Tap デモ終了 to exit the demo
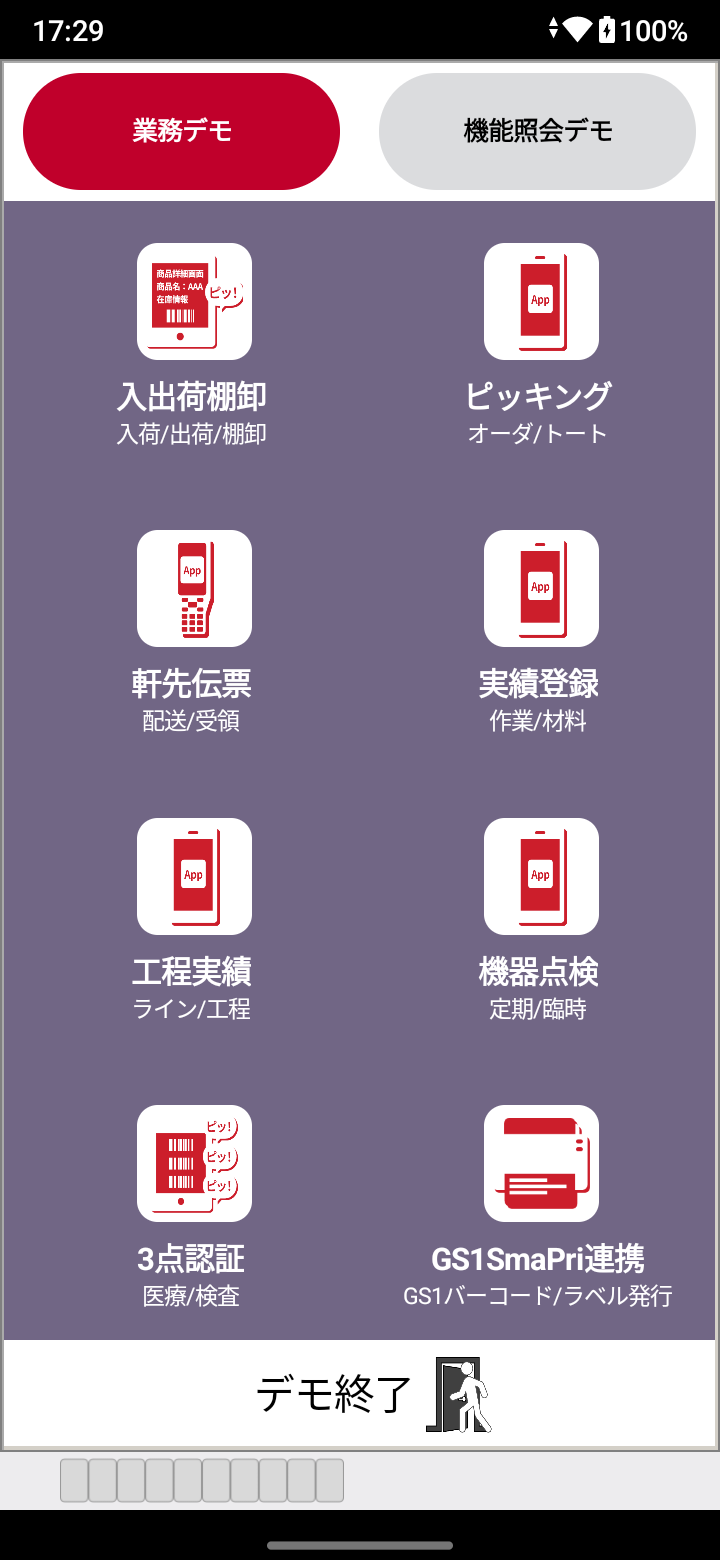 [372, 1394]
